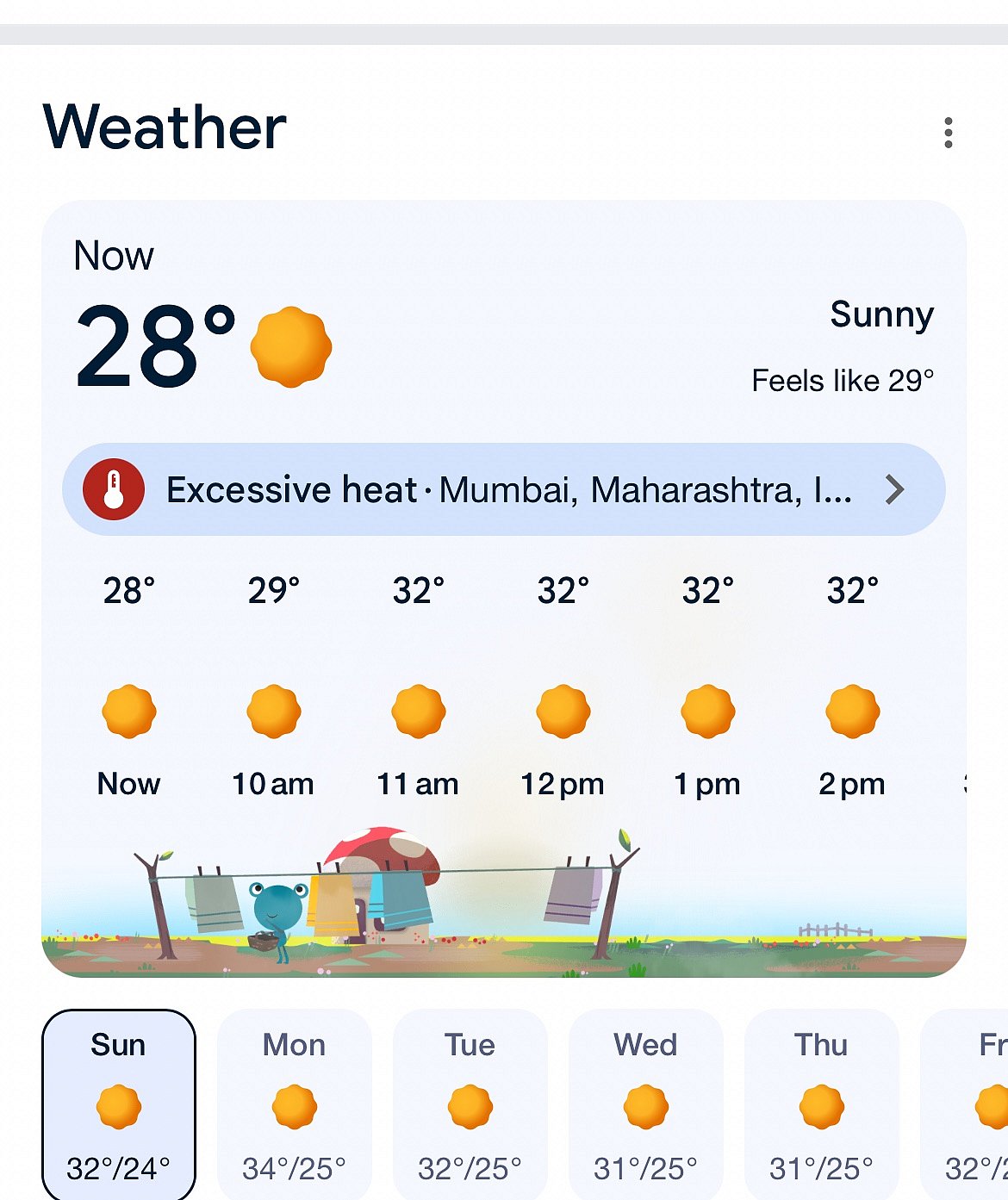Show Tuesday's forecast
The height and width of the screenshot is (1200, 1008).
pos(470,1105)
